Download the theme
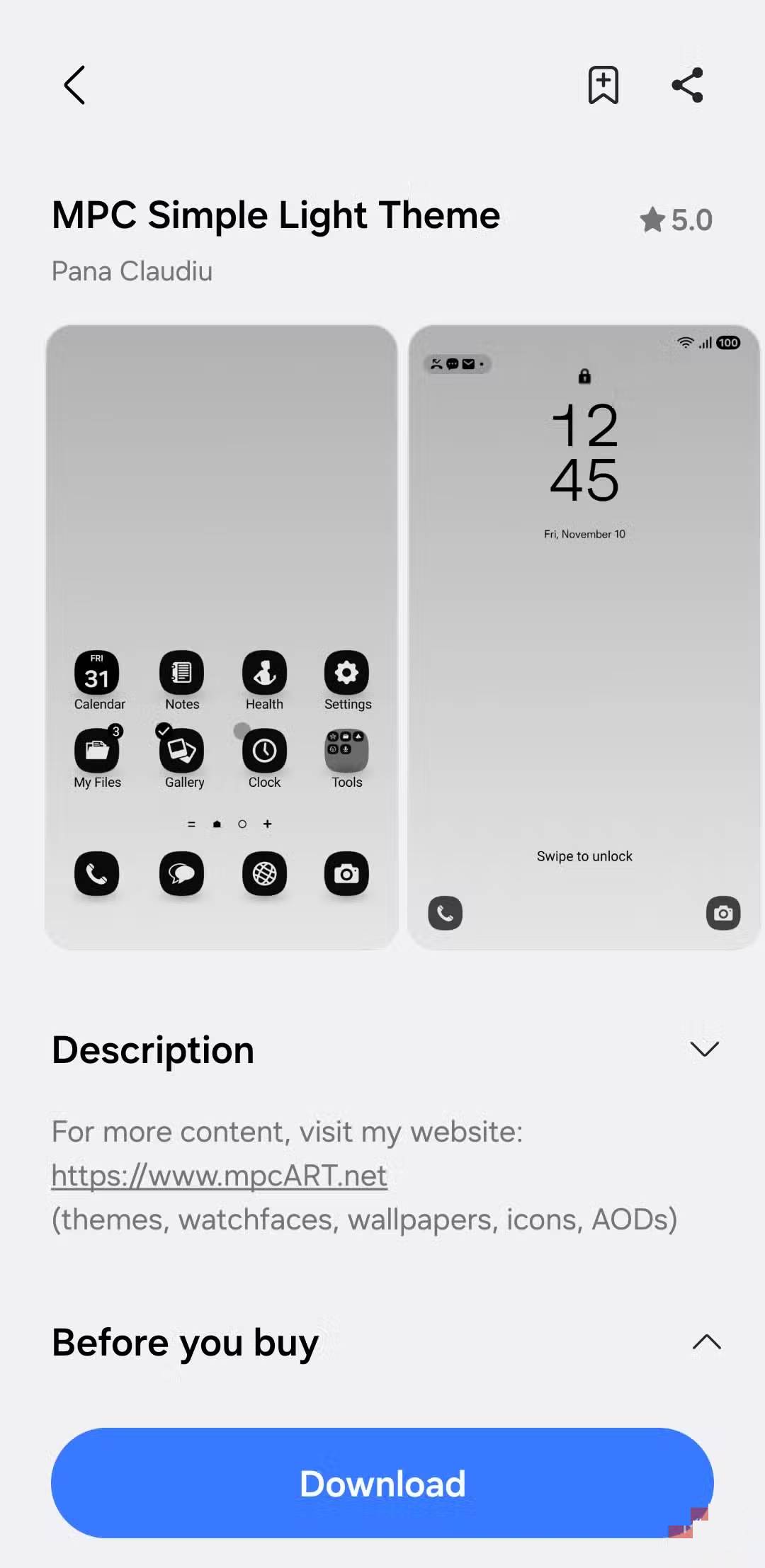This screenshot has height=1568, width=765. (382, 1483)
